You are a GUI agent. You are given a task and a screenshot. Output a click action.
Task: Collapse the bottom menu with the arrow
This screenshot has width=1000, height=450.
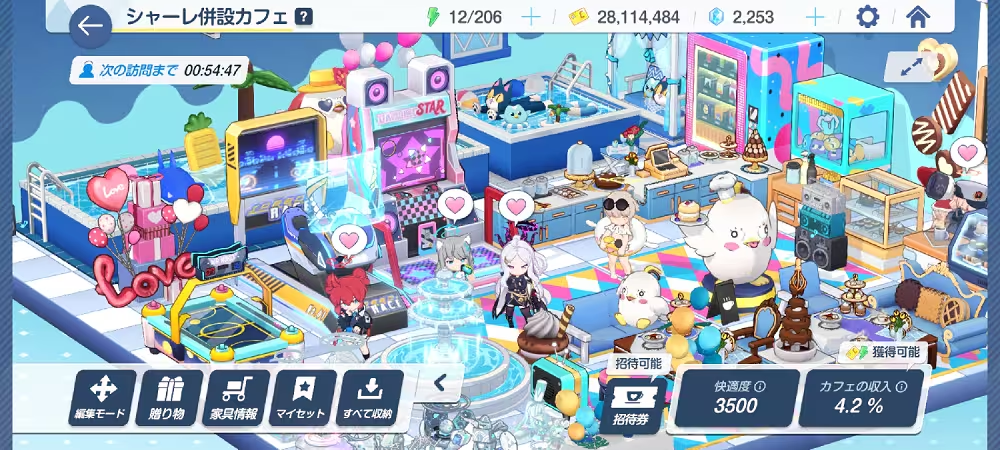438,382
